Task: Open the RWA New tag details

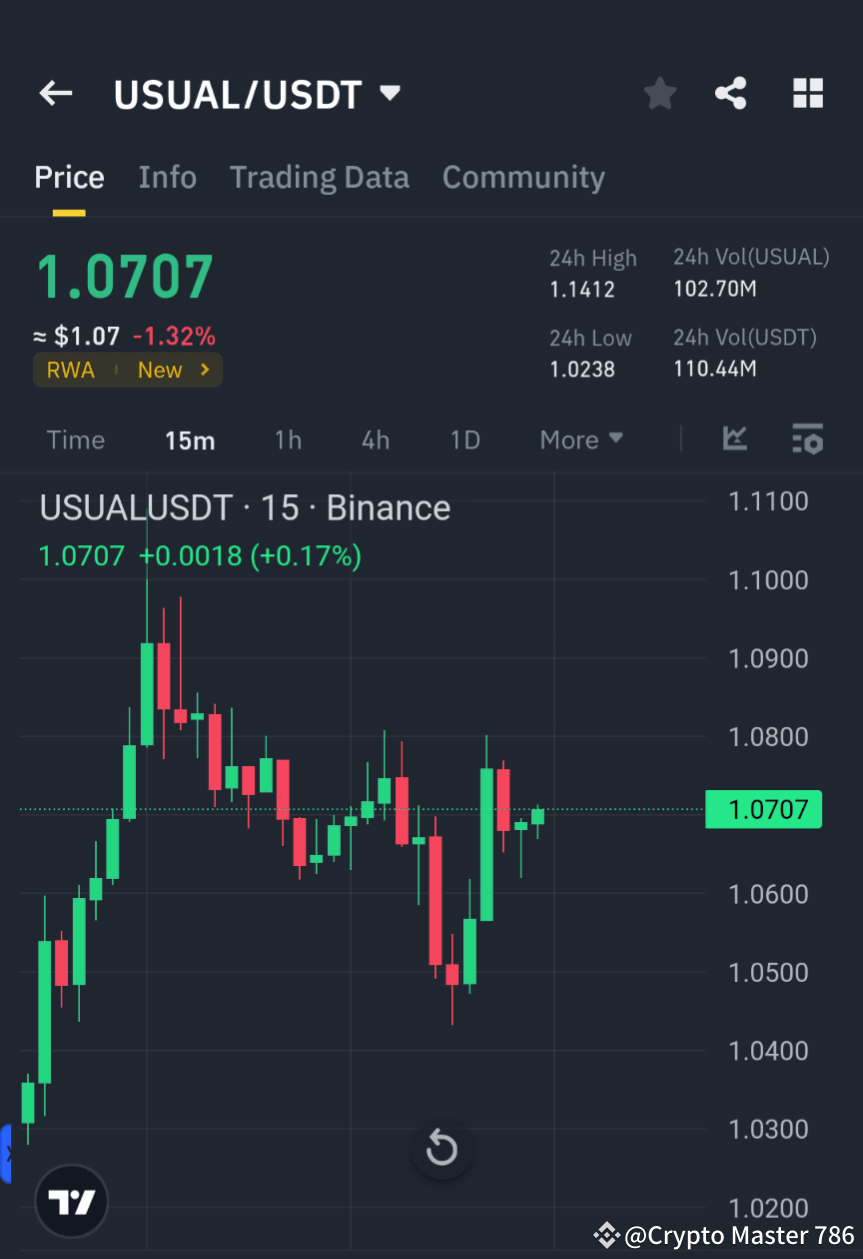Action: click(127, 369)
